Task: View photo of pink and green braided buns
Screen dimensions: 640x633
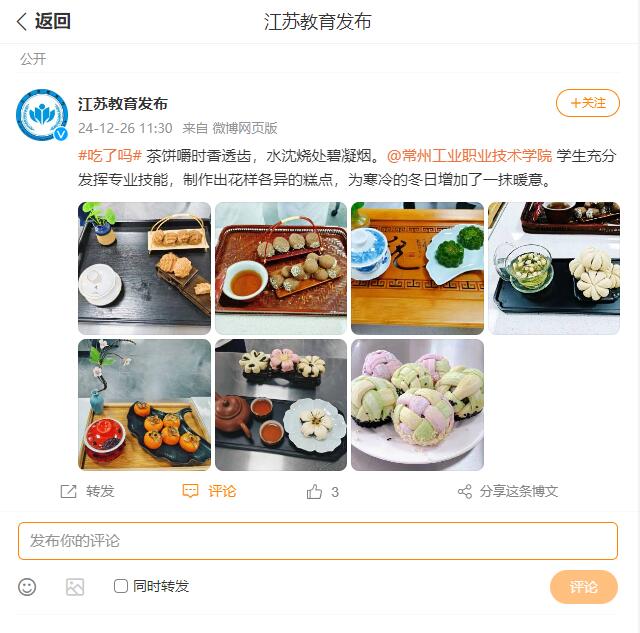Action: 417,405
